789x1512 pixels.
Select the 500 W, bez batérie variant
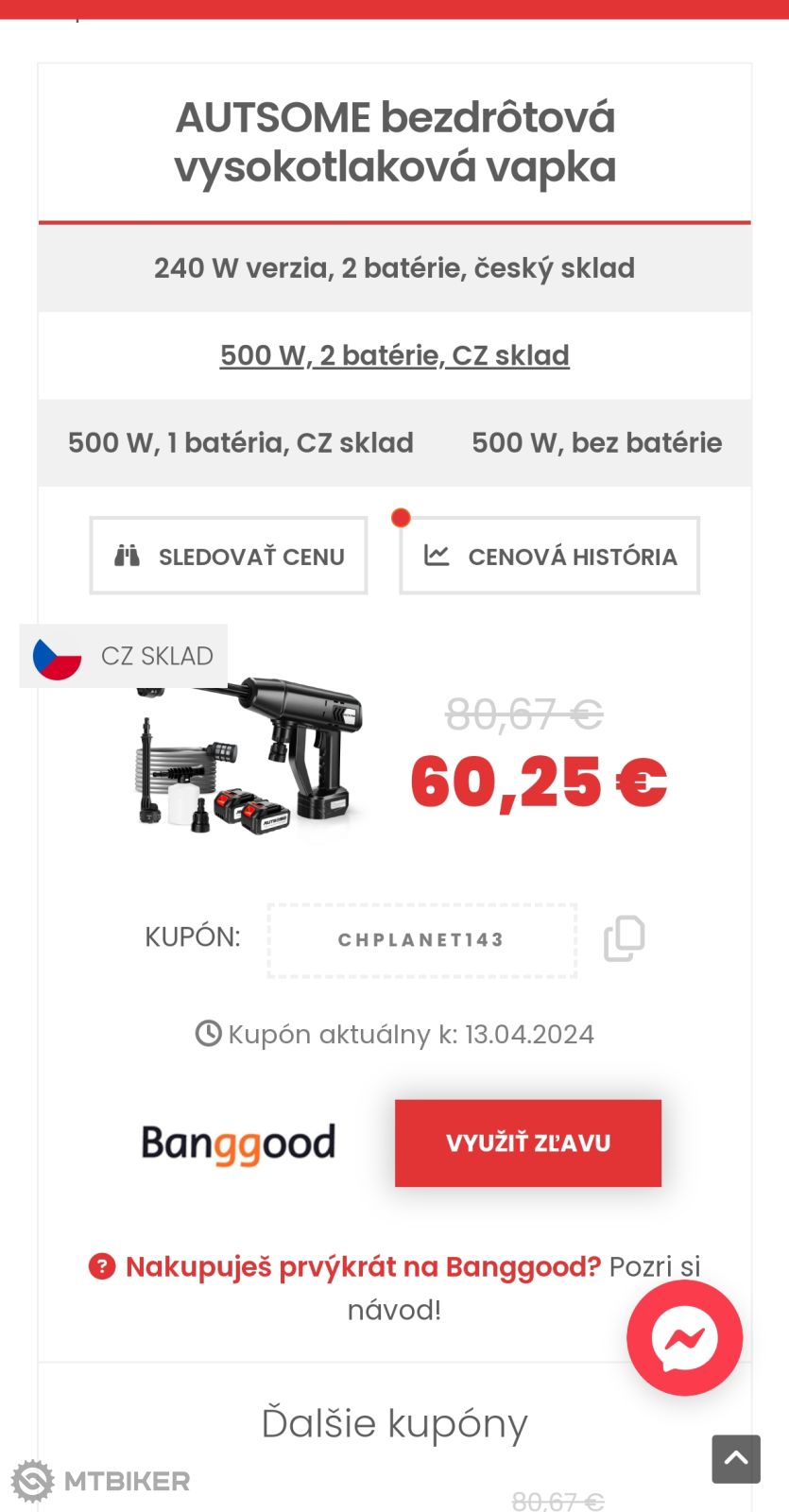[x=596, y=442]
